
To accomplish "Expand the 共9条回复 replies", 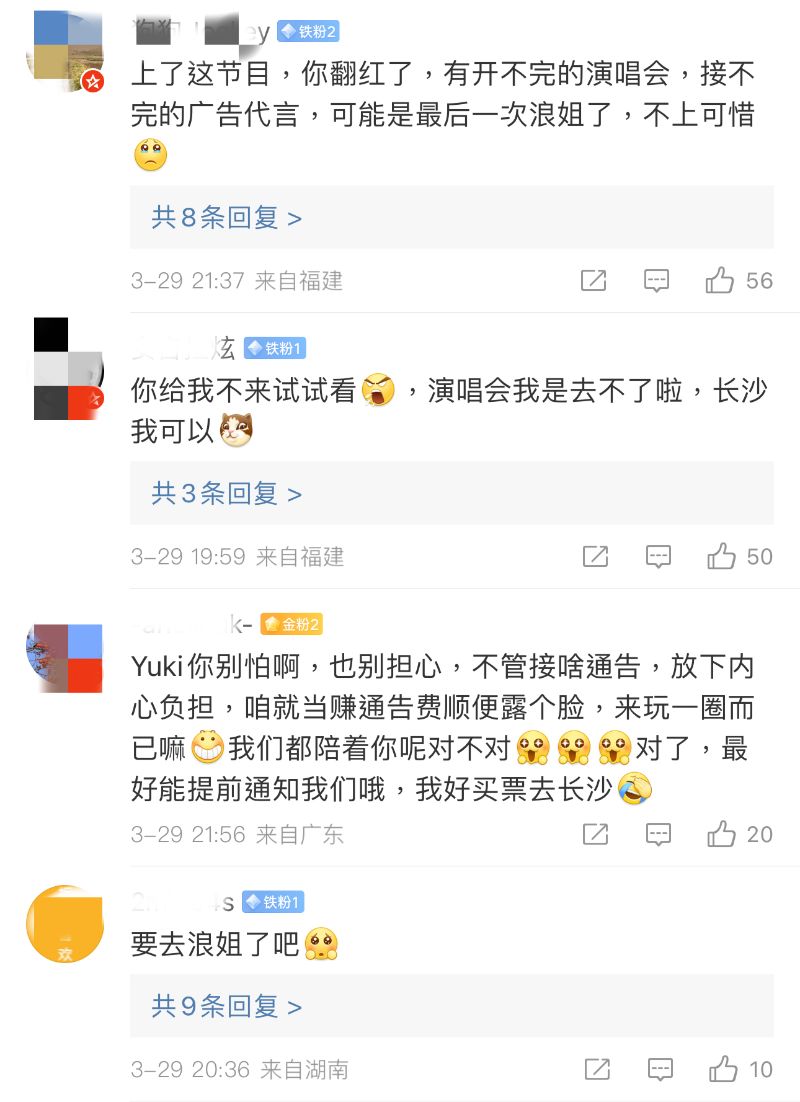I will pos(227,1006).
